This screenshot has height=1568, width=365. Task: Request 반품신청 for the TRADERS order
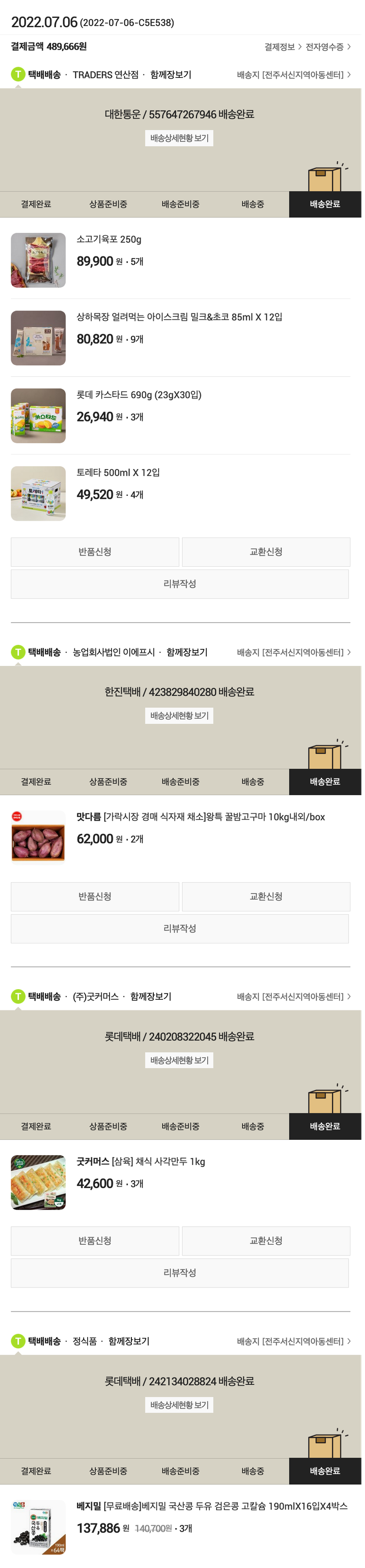[95, 552]
